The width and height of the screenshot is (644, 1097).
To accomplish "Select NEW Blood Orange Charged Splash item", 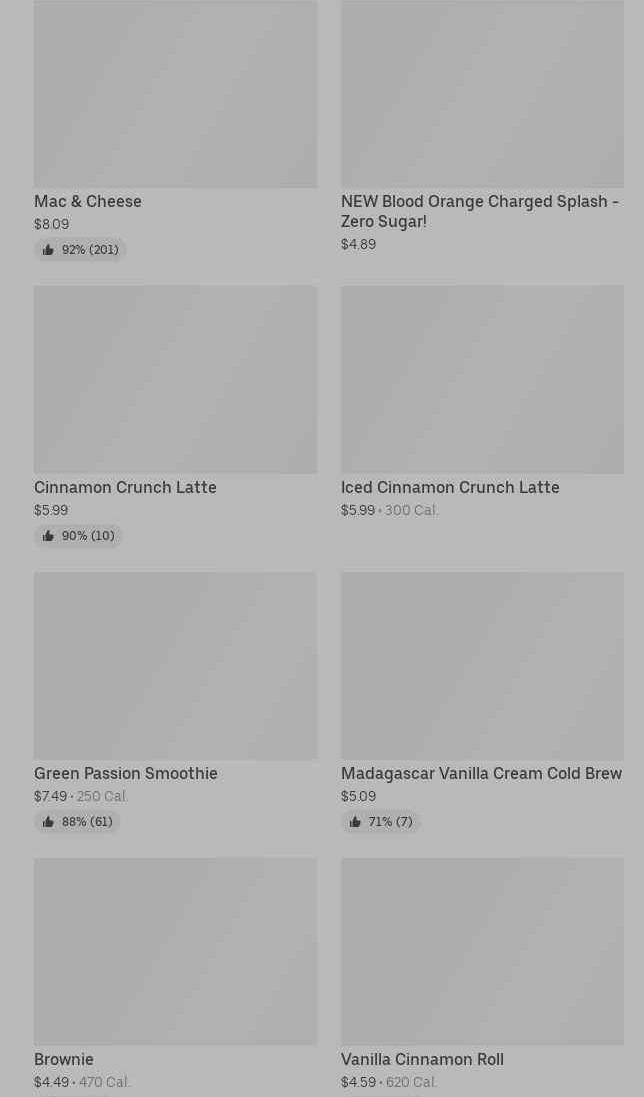I will click(x=482, y=130).
